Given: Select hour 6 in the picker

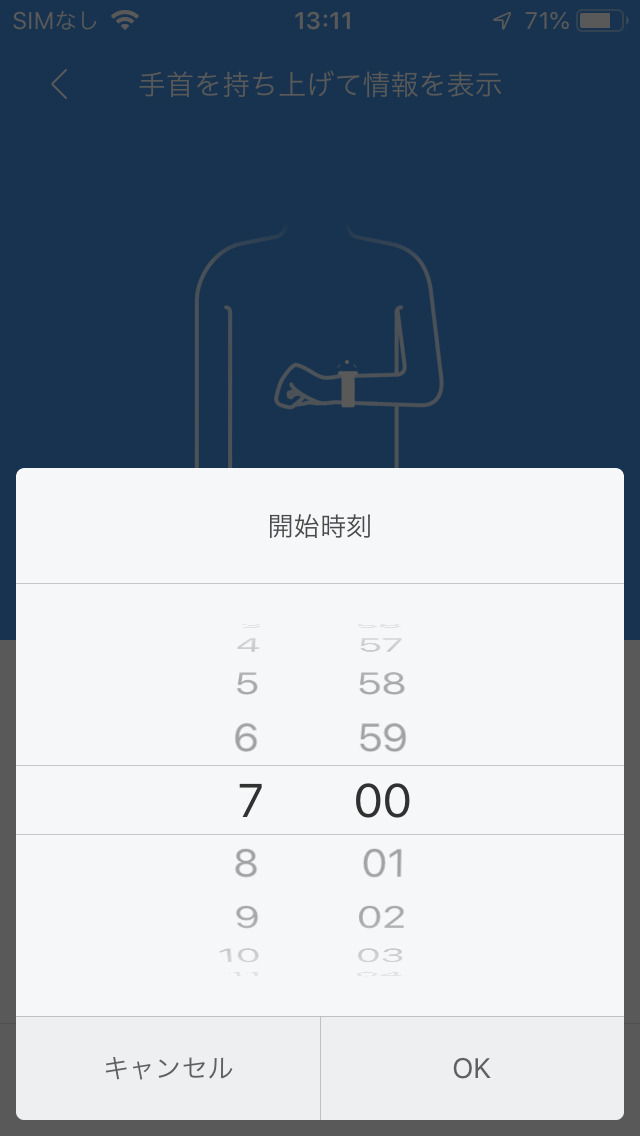Looking at the screenshot, I should 246,738.
